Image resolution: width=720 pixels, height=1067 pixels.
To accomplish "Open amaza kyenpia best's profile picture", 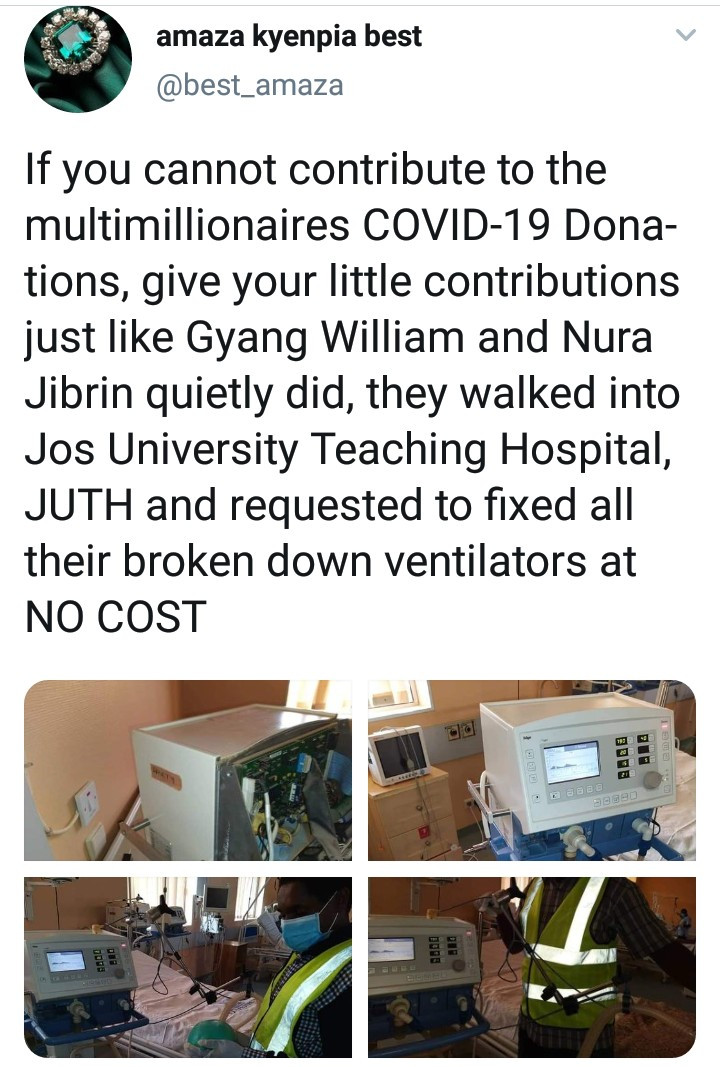I will click(x=78, y=58).
